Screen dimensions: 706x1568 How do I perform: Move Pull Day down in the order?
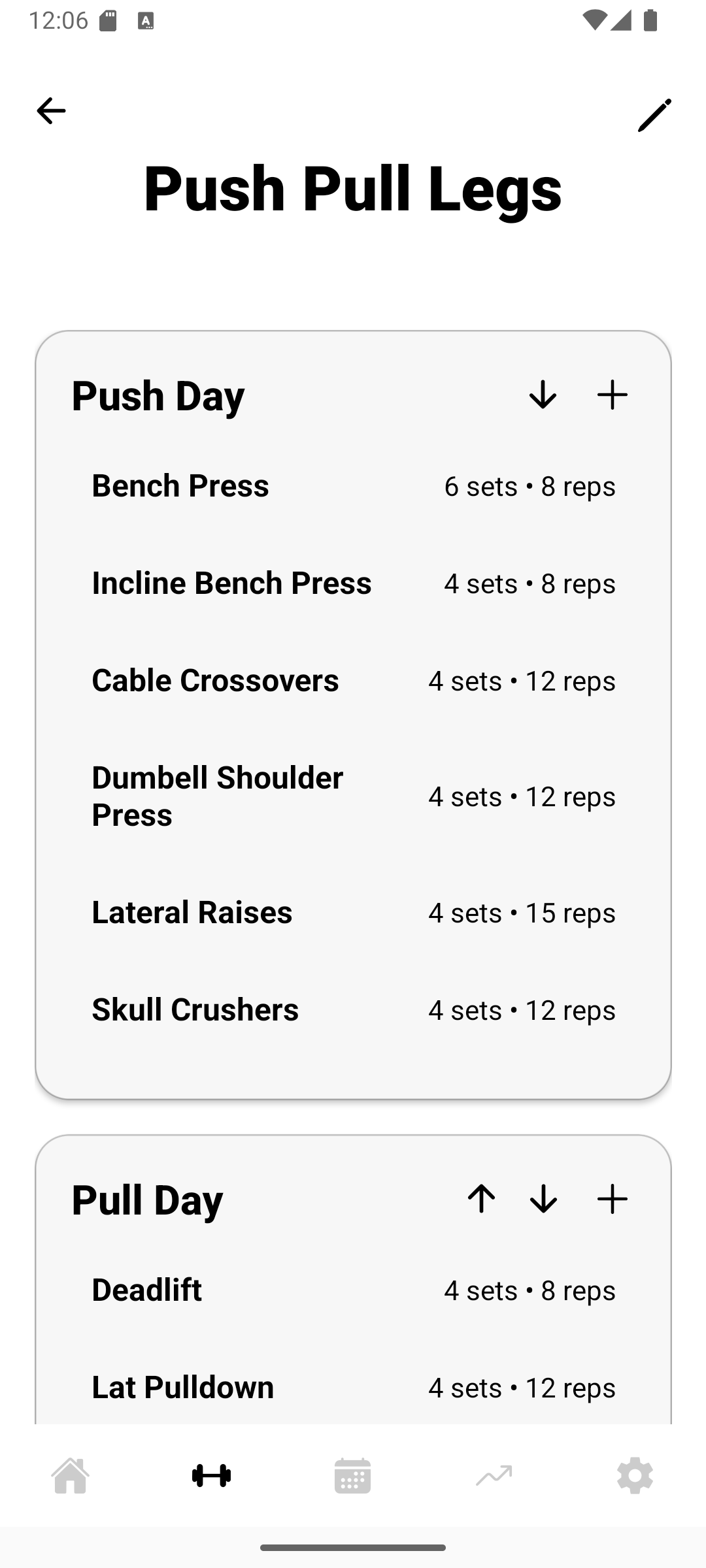[543, 1199]
